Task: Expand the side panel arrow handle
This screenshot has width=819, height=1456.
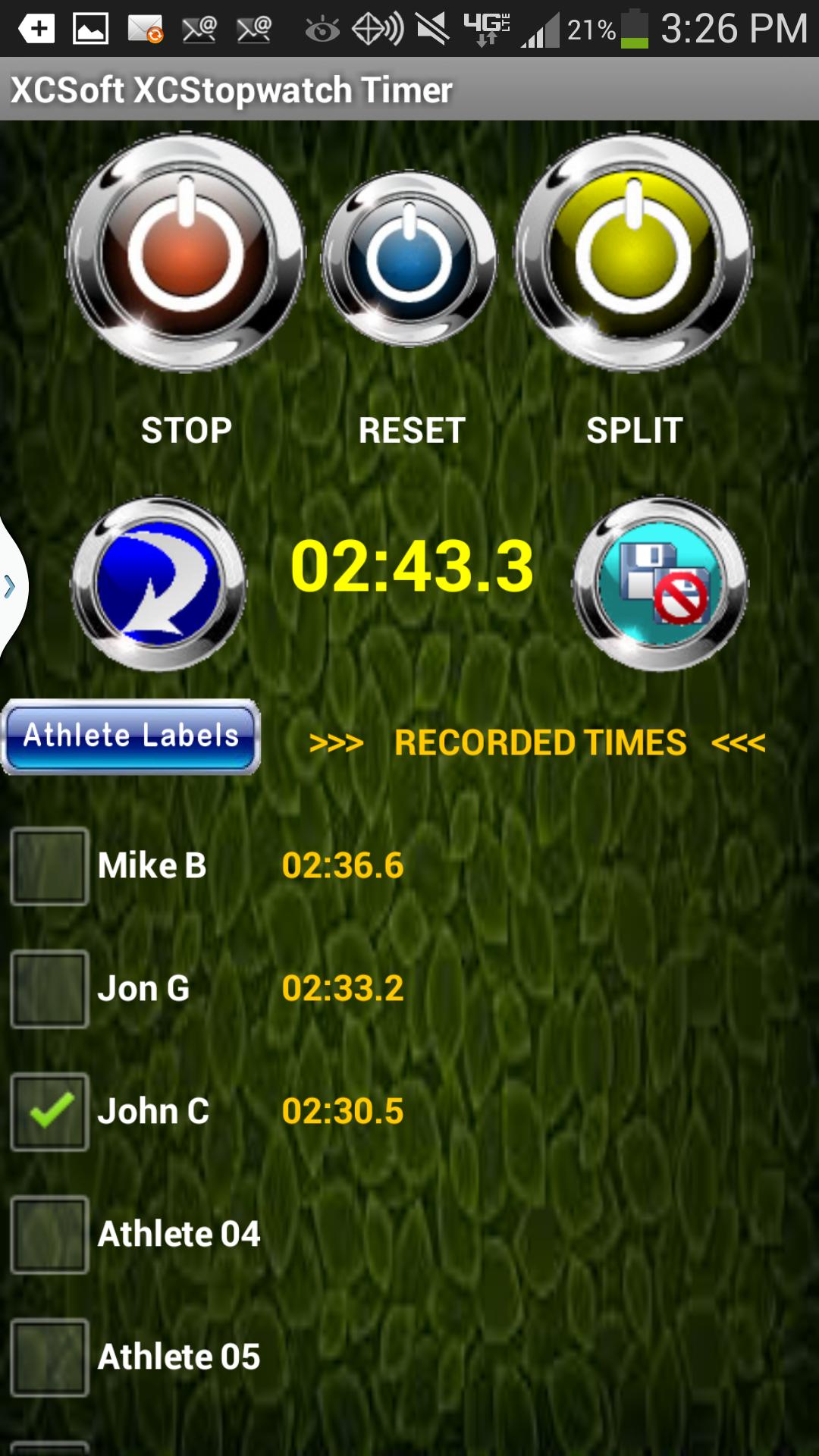Action: [11, 586]
